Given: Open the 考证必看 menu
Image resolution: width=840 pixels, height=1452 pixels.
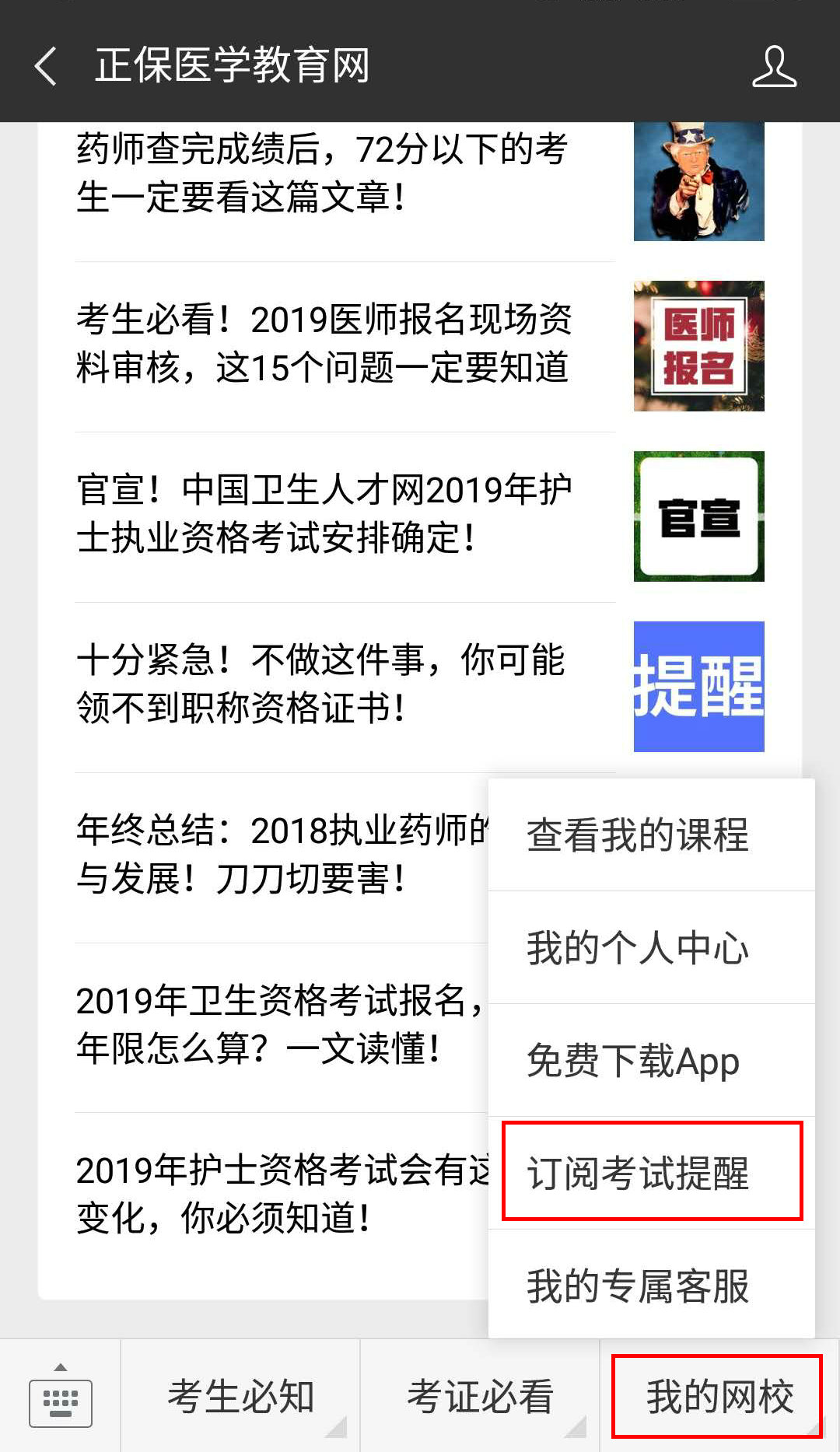Looking at the screenshot, I should point(480,1397).
